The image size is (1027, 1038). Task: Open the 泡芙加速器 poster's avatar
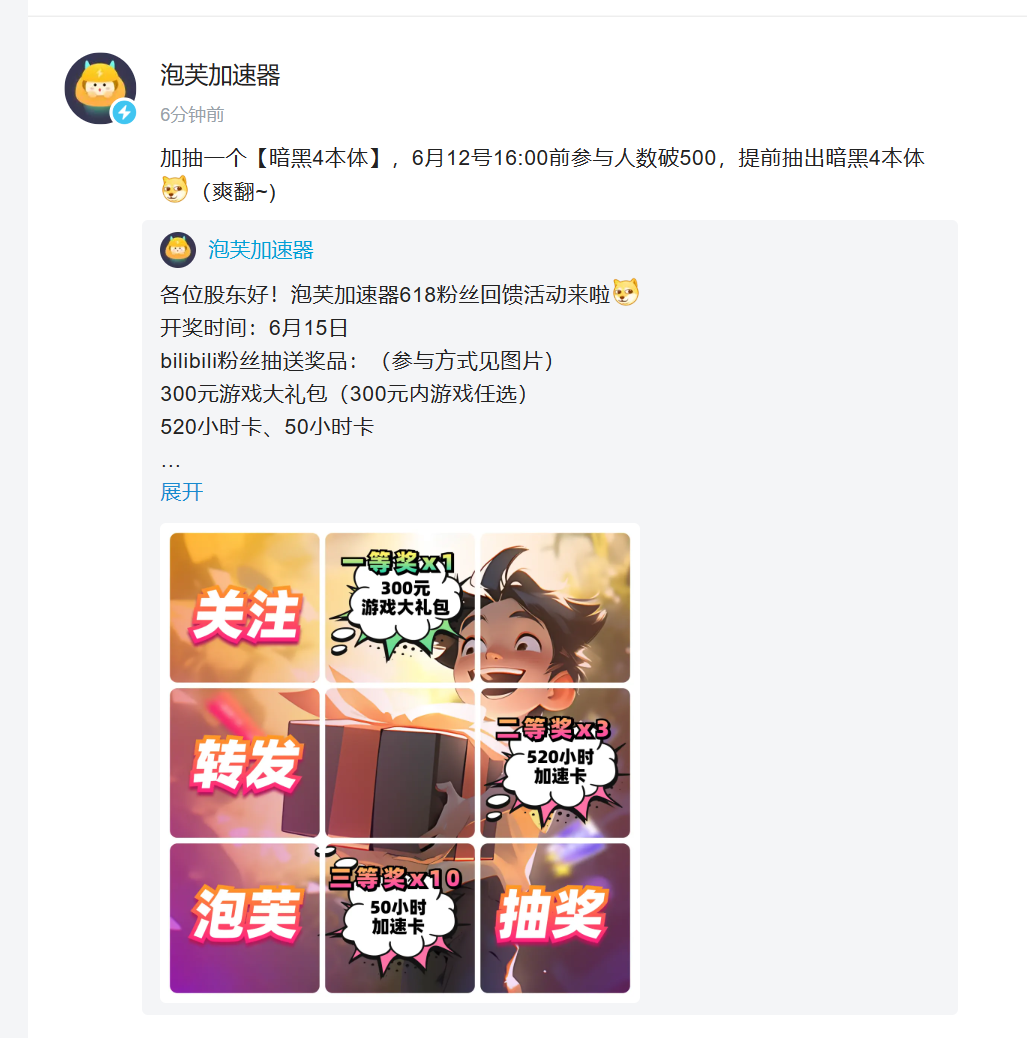100,88
